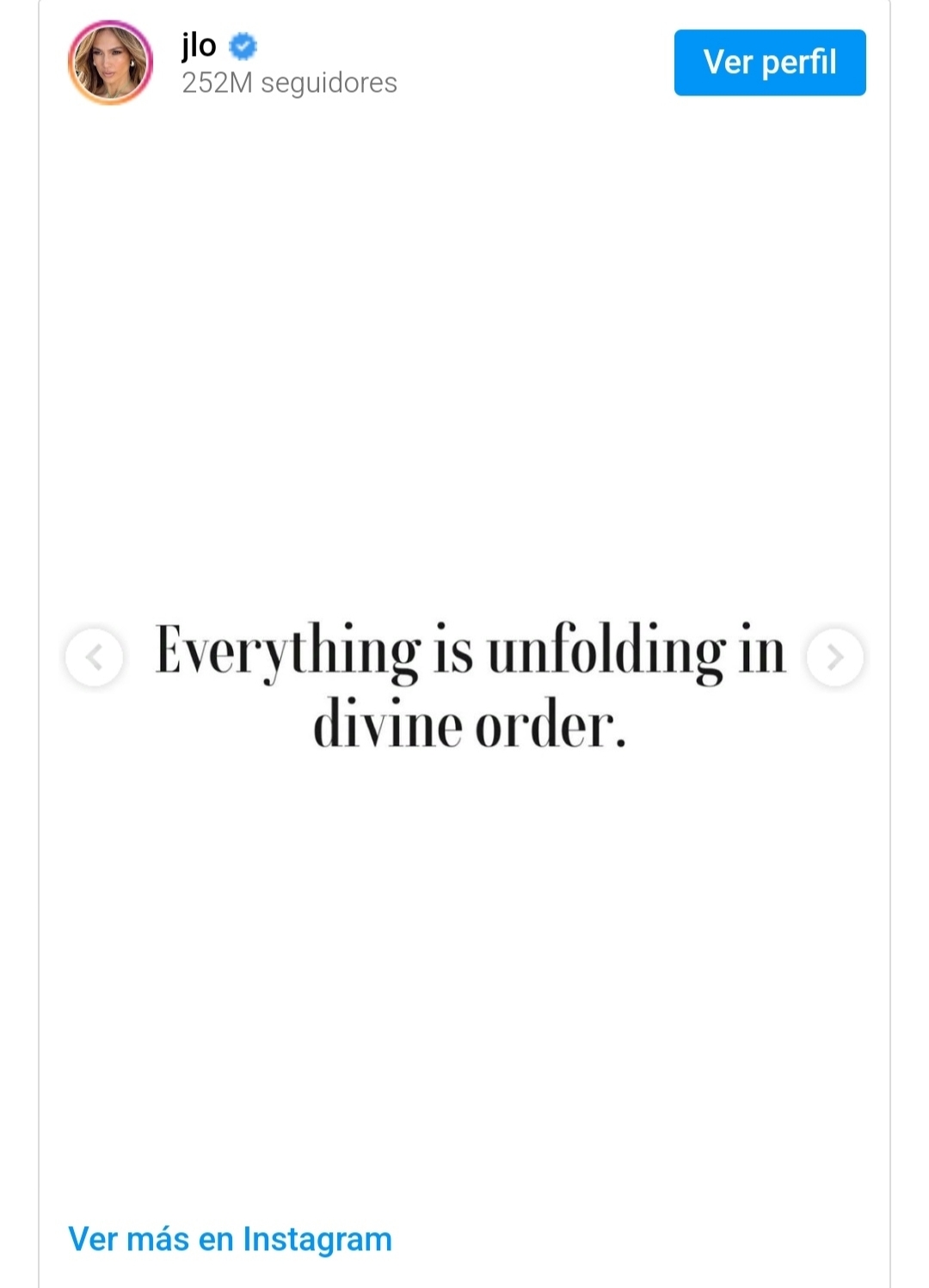Screen dimensions: 929x1288
Task: Tap the jlo username
Action: [x=199, y=46]
